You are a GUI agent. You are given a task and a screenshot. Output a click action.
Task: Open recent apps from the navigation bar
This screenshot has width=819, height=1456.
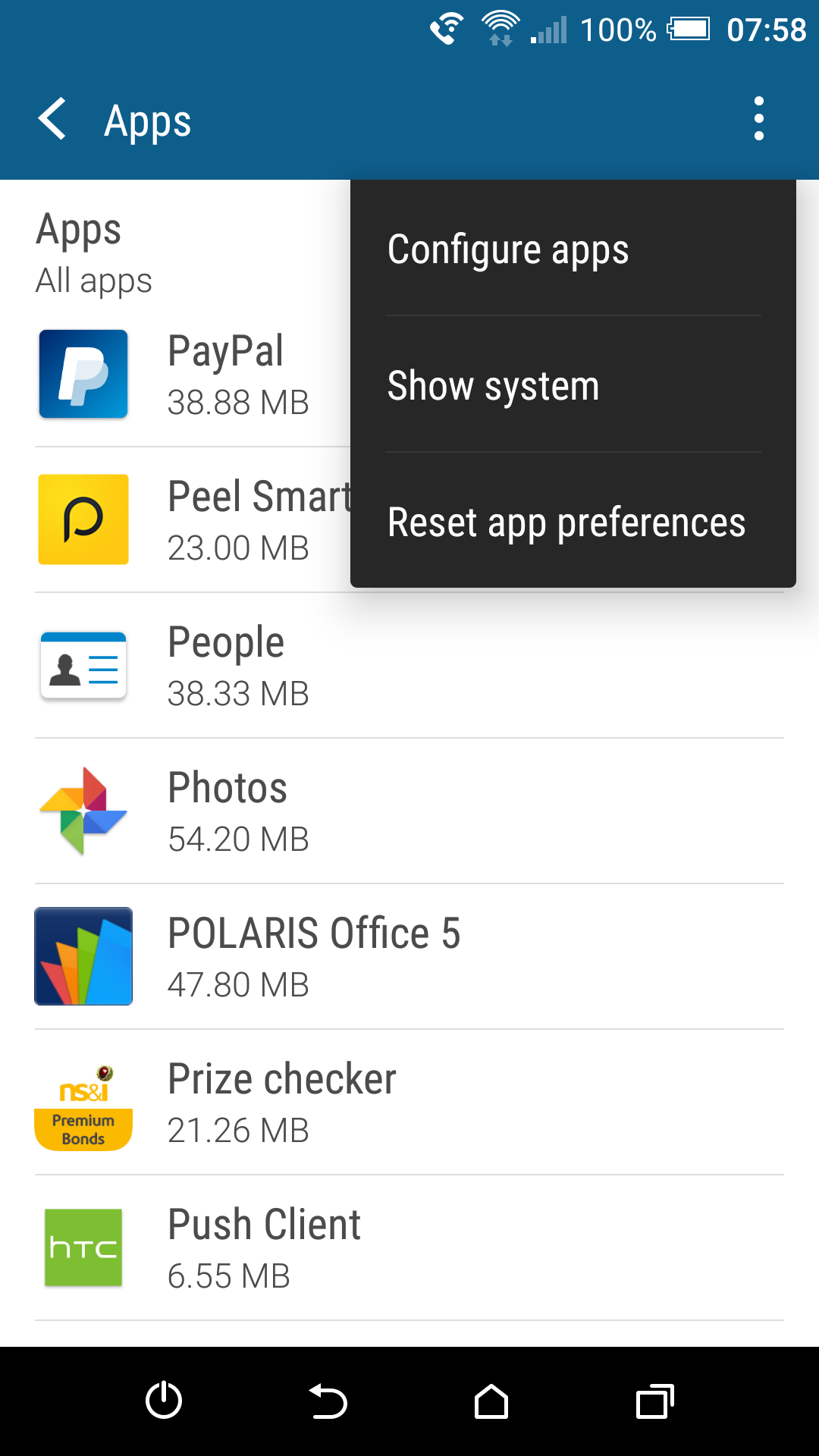(x=654, y=1401)
